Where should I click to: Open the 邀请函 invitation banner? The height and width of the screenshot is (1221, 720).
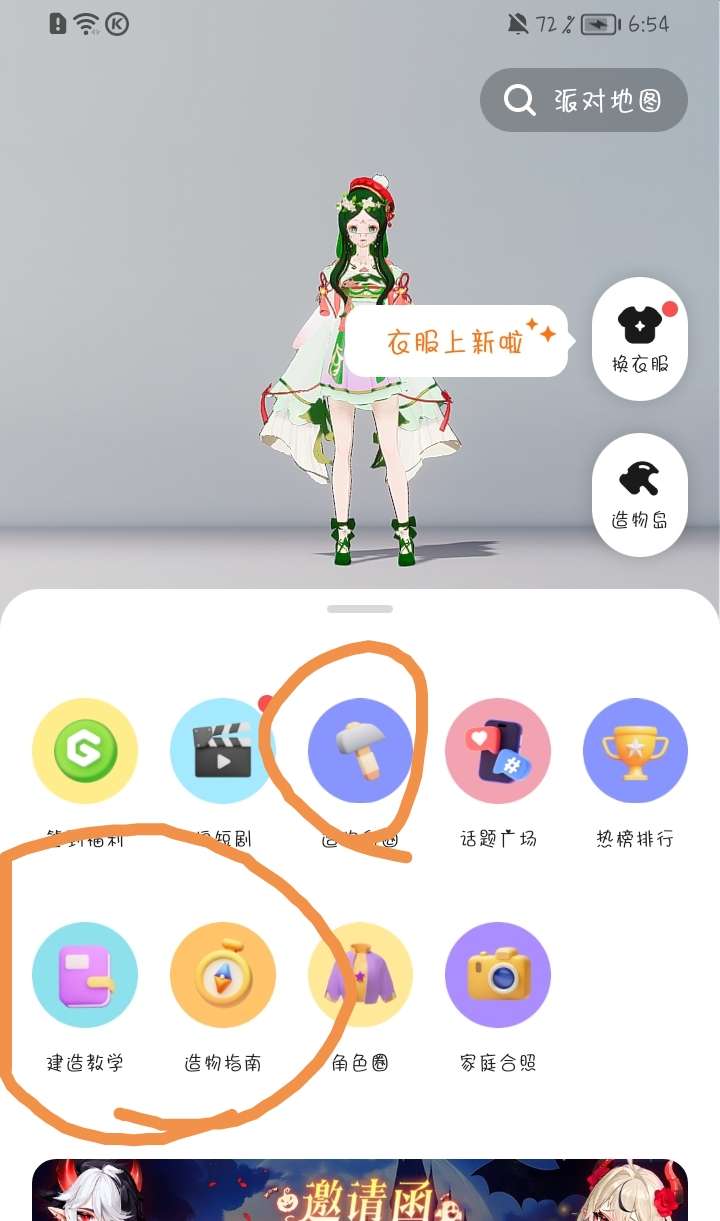point(360,1190)
